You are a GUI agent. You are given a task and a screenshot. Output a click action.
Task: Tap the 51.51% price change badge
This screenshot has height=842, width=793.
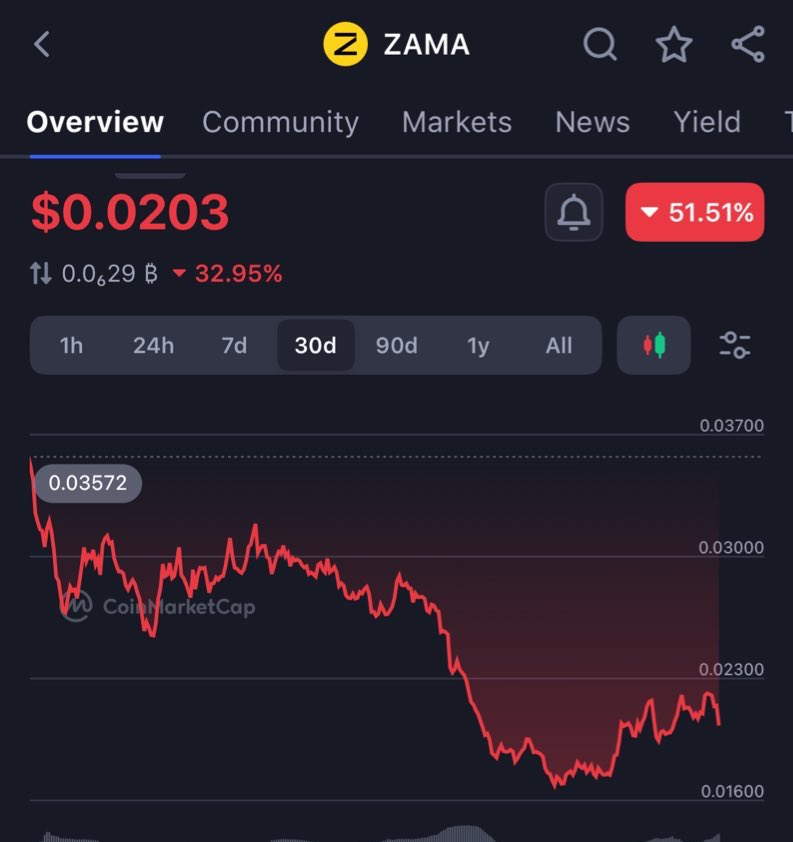click(695, 212)
